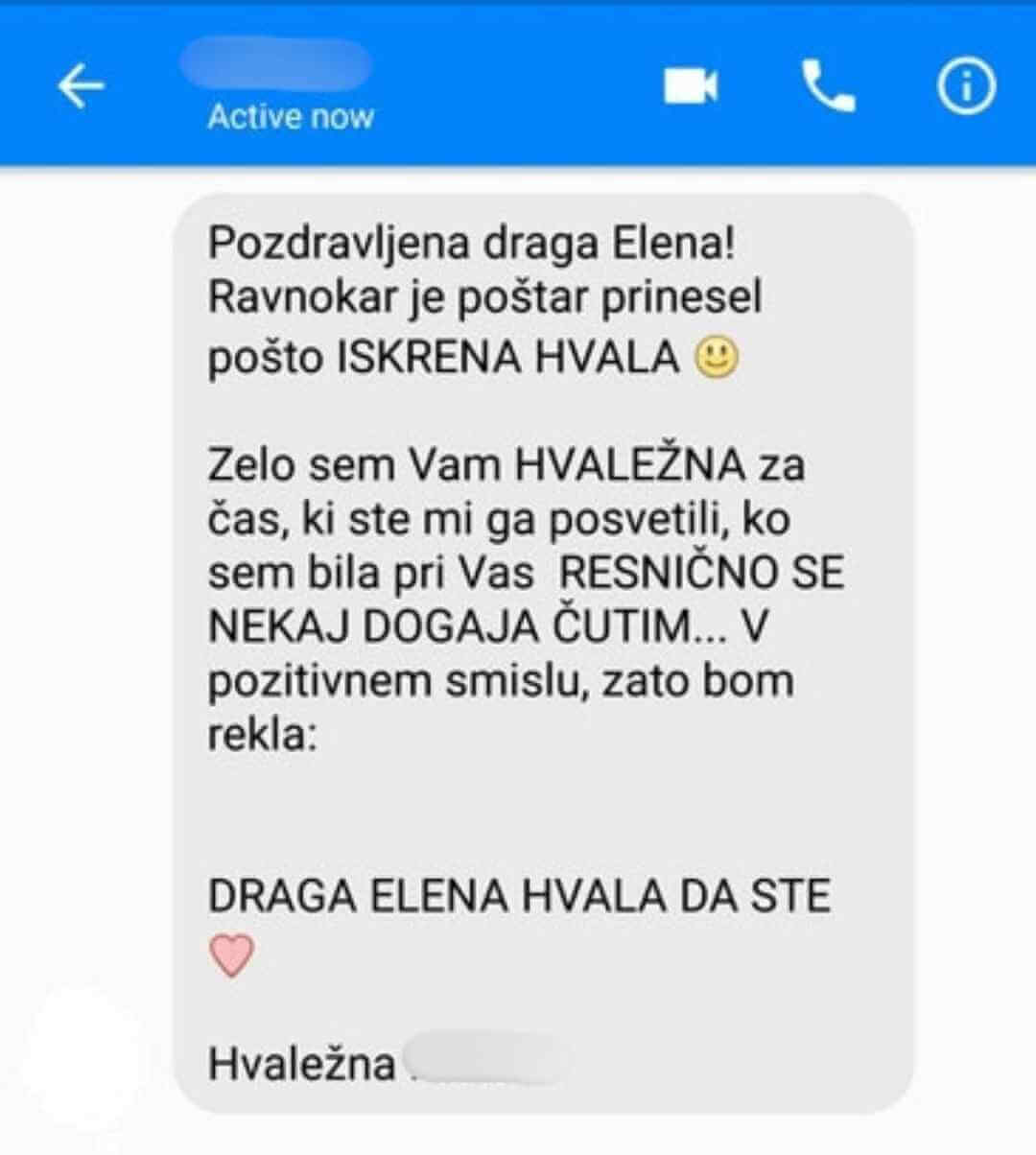Open conversation info details

click(x=966, y=87)
